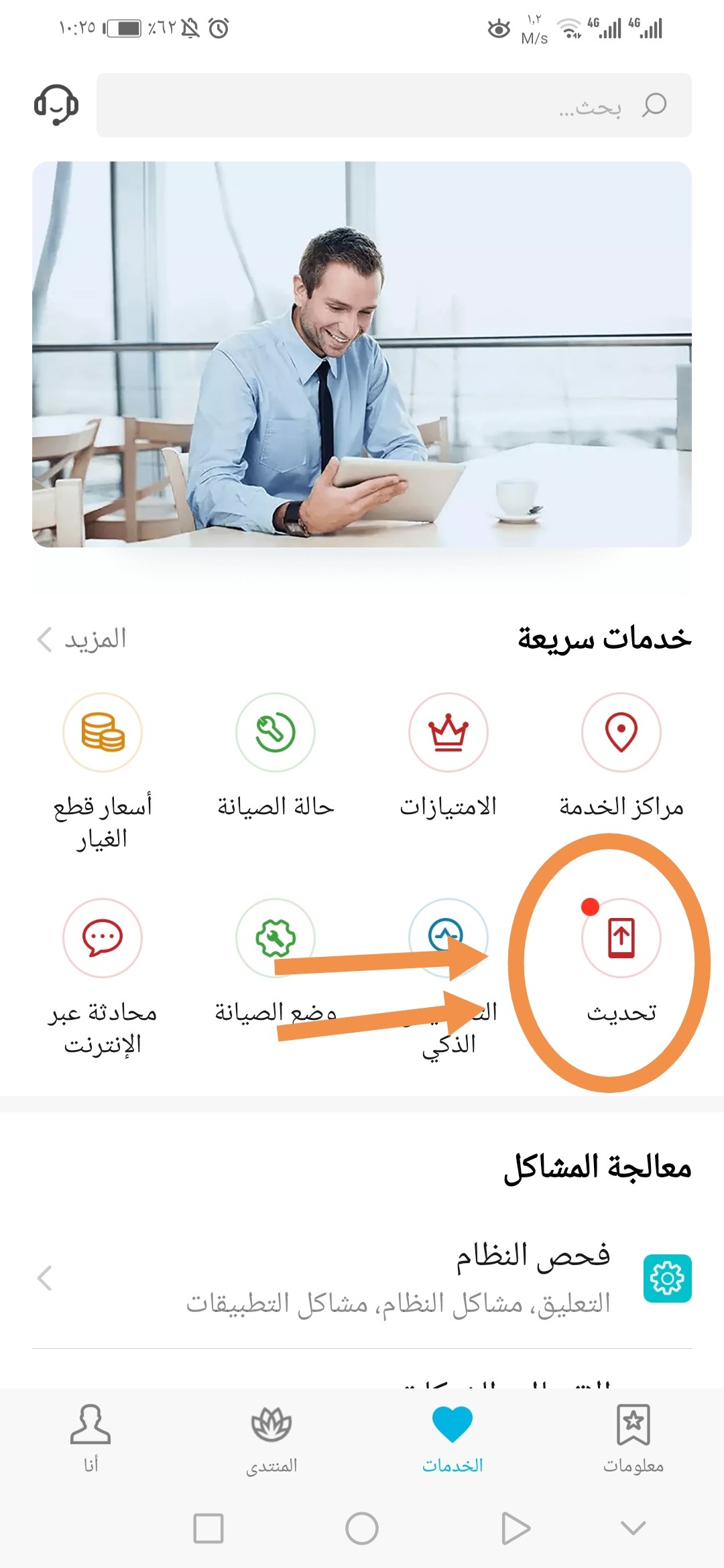724x1568 pixels.
Task: Open recent apps square button
Action: point(208,1528)
